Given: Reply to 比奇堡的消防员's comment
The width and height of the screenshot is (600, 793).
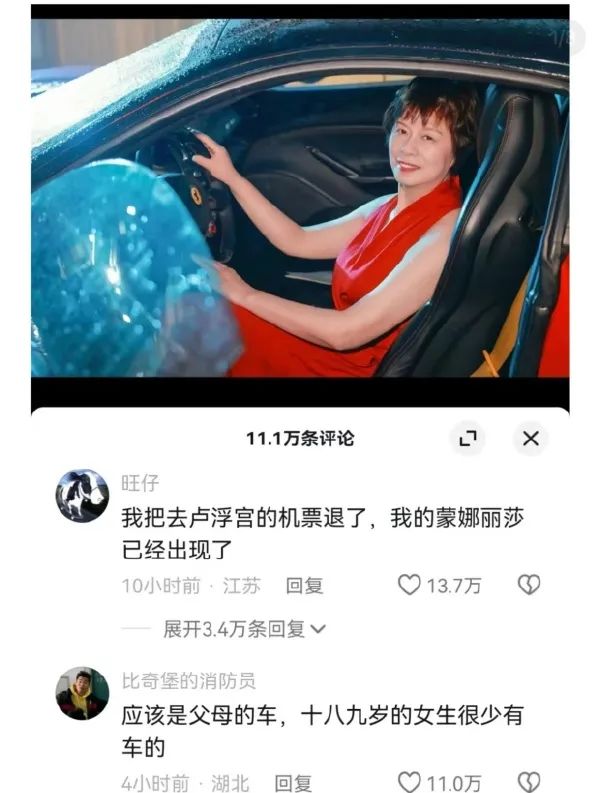Looking at the screenshot, I should point(293,783).
